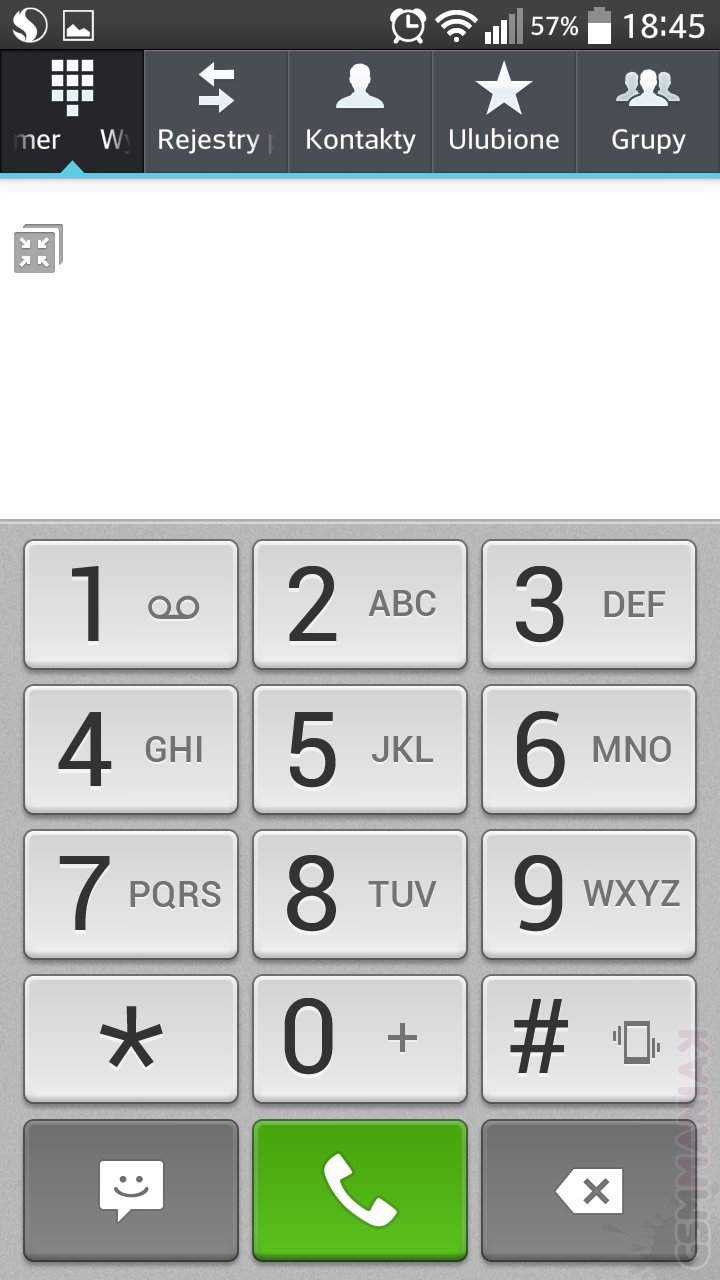Dial digit 1 voicemail key
The image size is (720, 1280).
[131, 605]
